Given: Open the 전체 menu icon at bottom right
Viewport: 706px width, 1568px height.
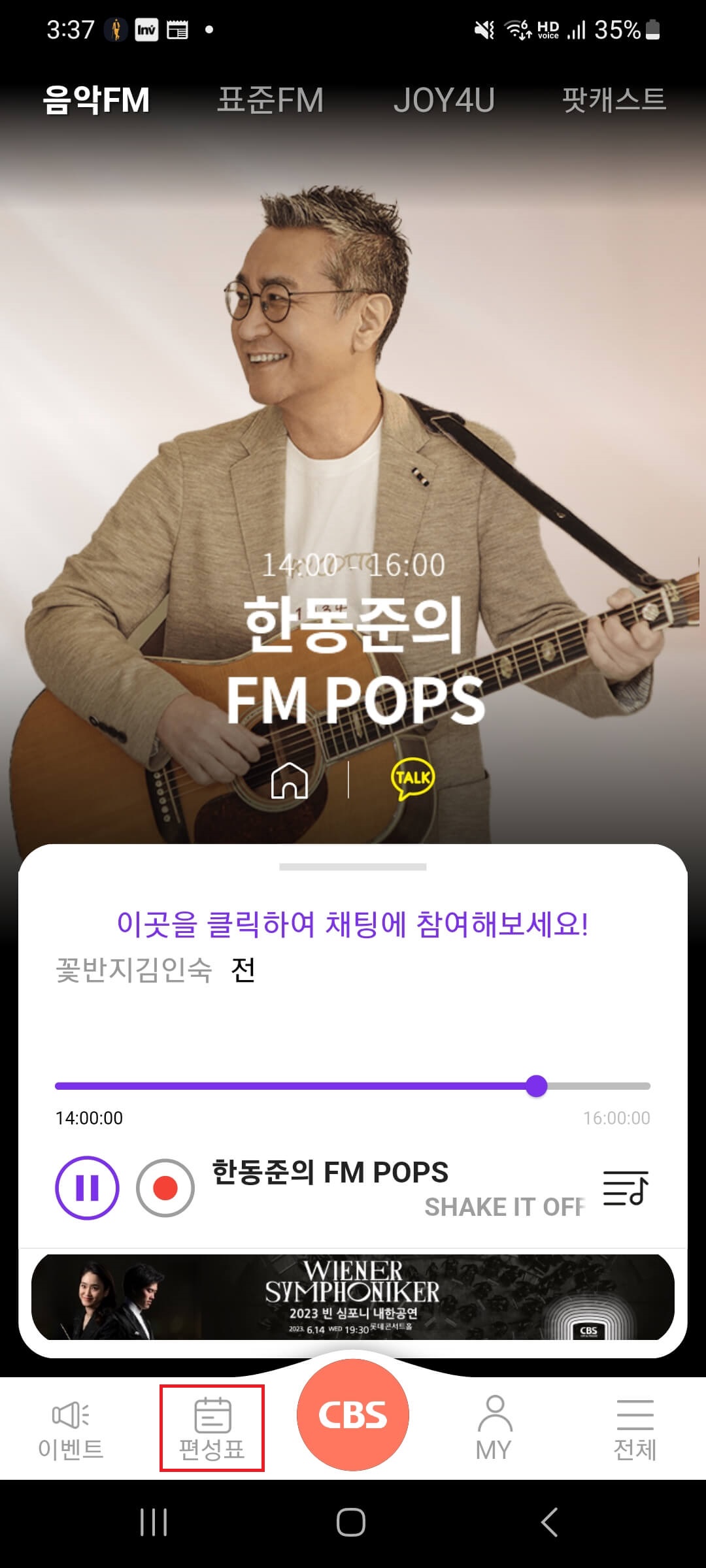Looking at the screenshot, I should 635,1414.
